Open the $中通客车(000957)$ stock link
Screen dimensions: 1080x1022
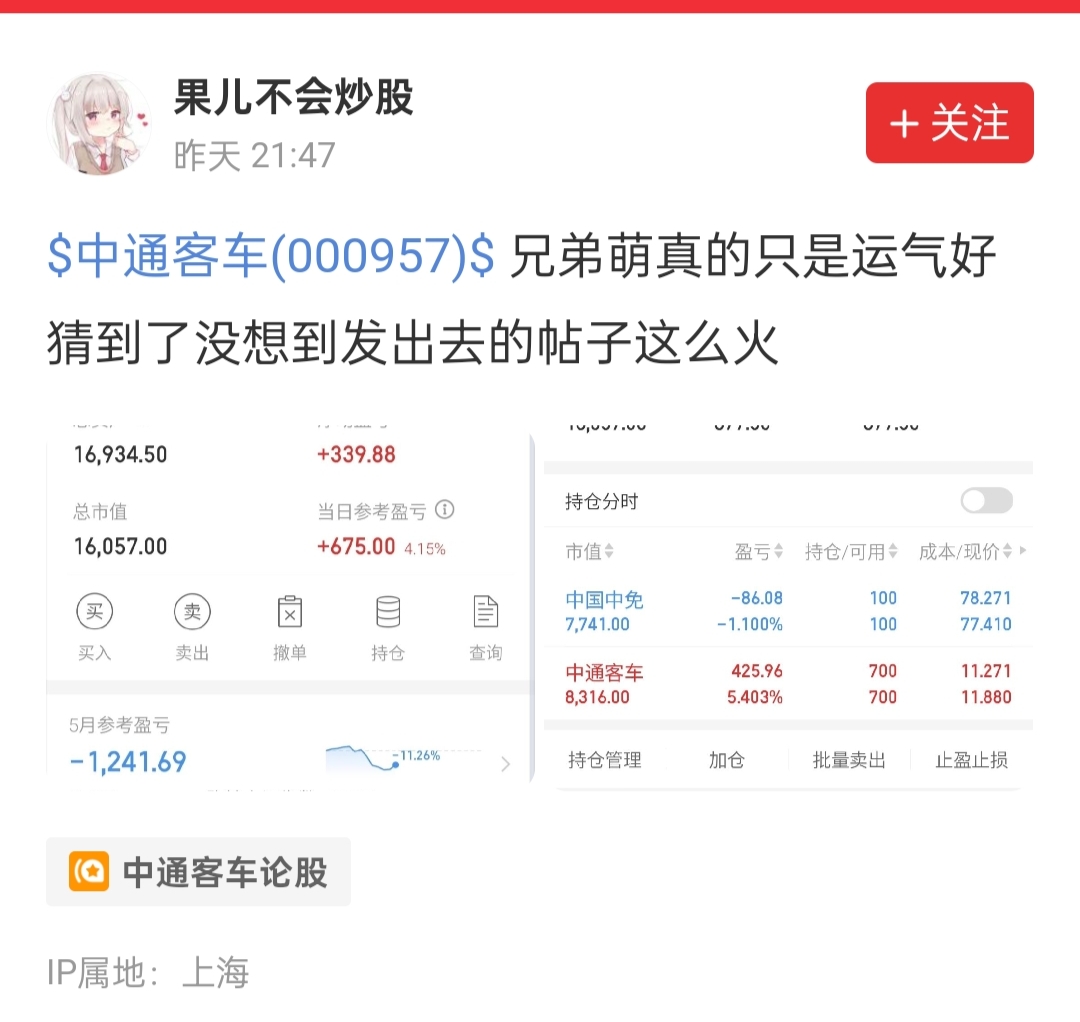(271, 258)
